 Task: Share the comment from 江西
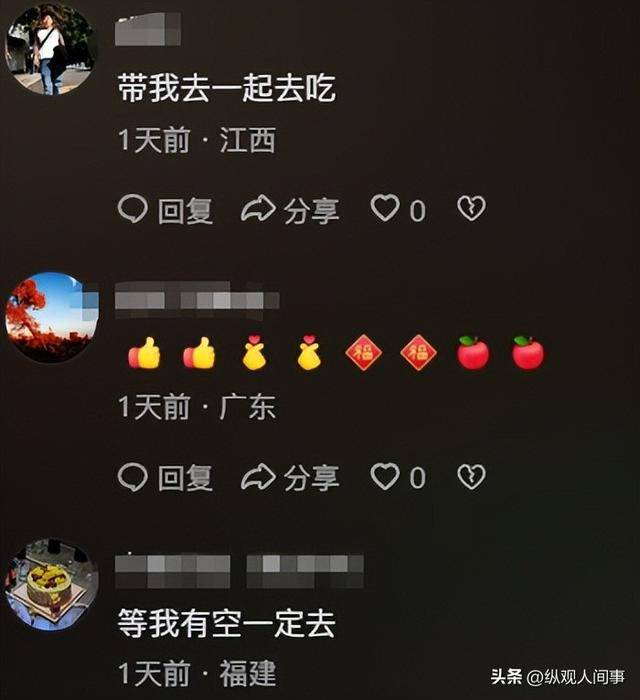point(291,209)
